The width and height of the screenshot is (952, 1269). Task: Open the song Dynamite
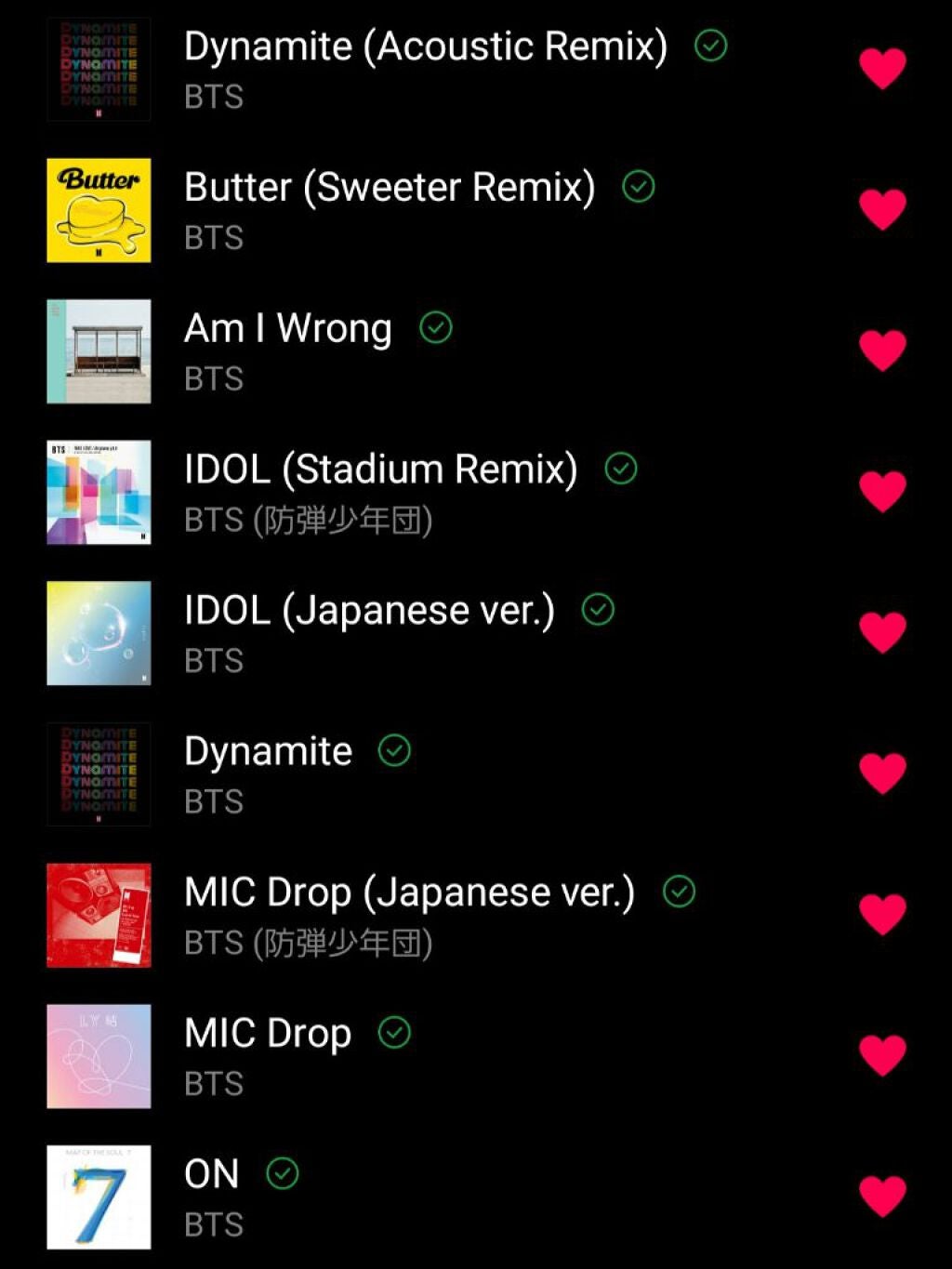[268, 749]
